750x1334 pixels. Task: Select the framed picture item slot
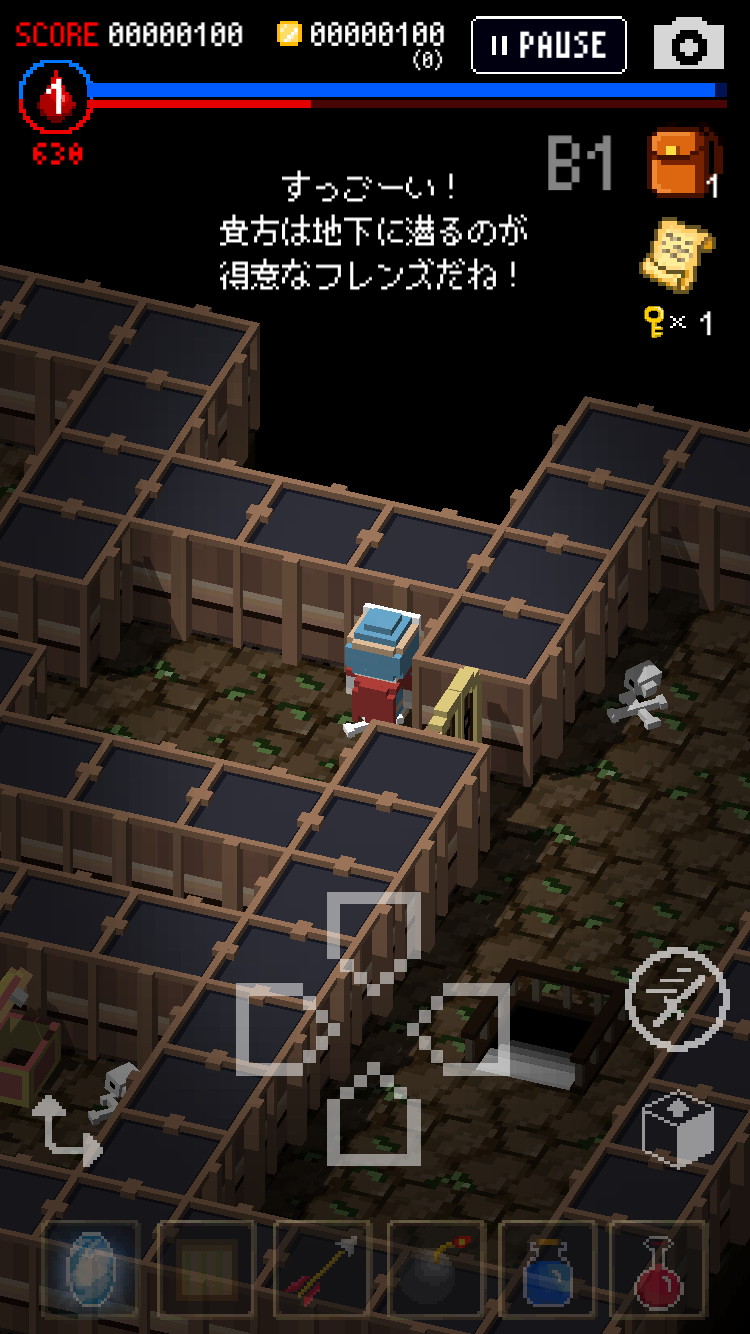[206, 1267]
